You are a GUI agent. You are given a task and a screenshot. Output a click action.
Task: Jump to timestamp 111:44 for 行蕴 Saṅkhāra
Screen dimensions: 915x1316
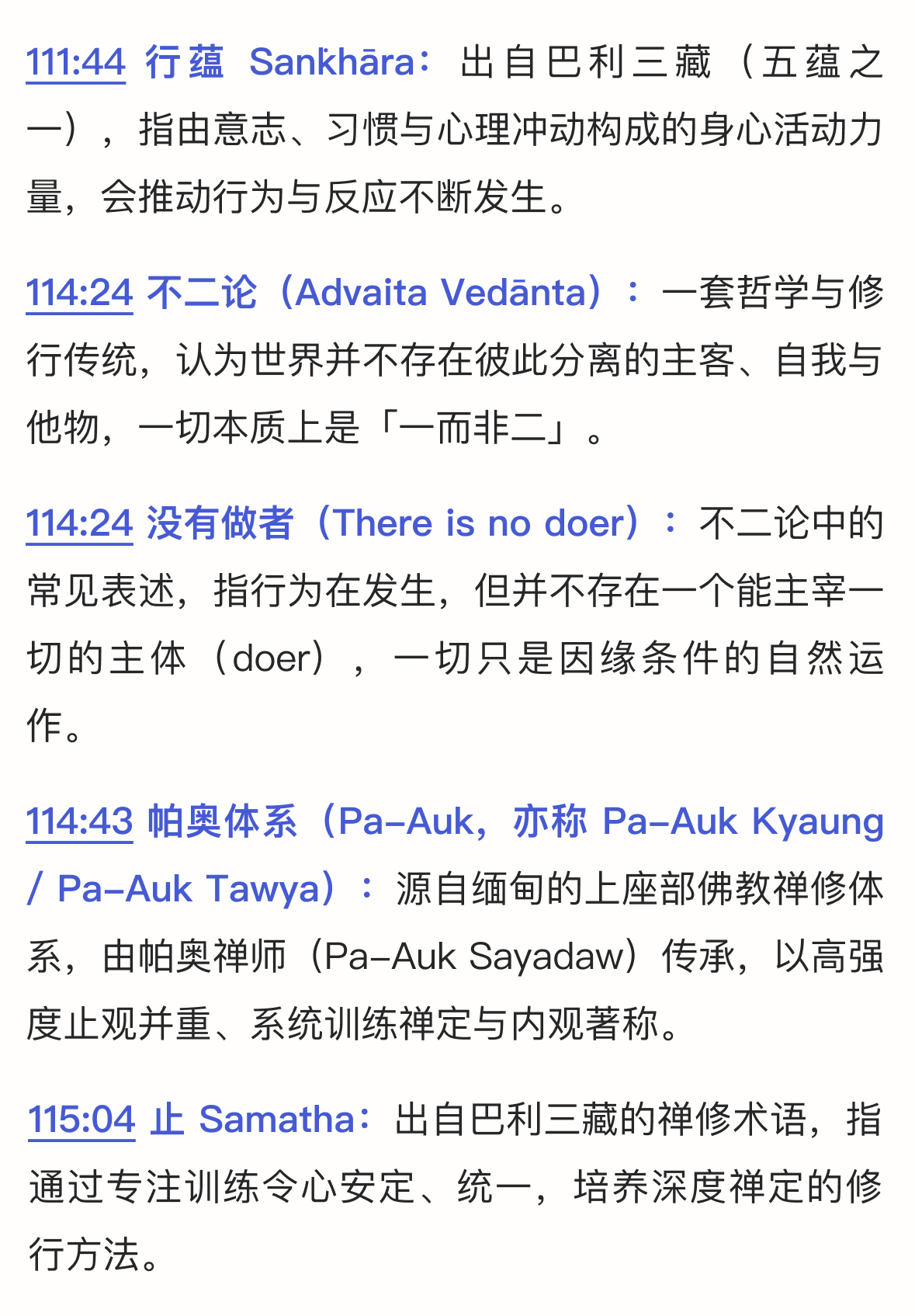coord(76,63)
